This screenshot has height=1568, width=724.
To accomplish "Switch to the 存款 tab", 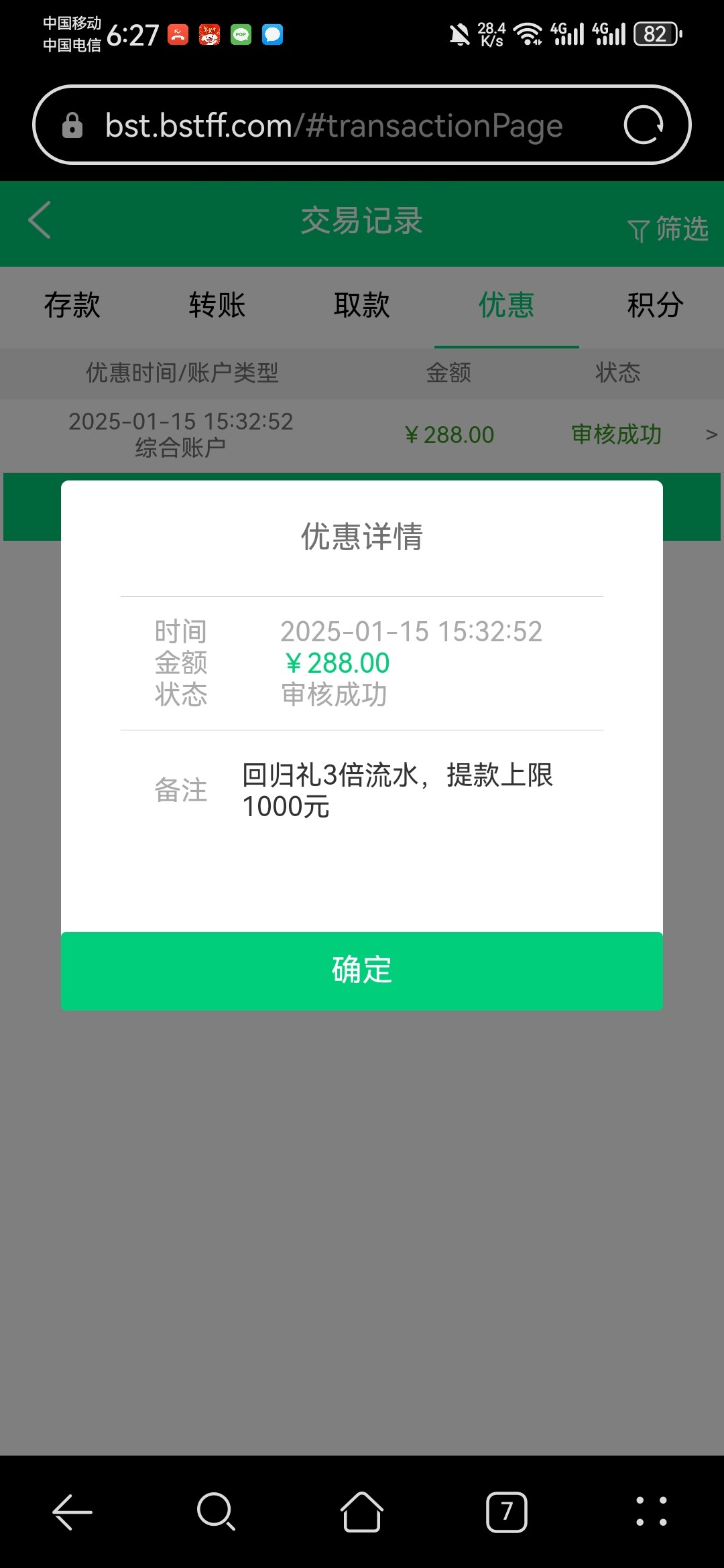I will [72, 306].
